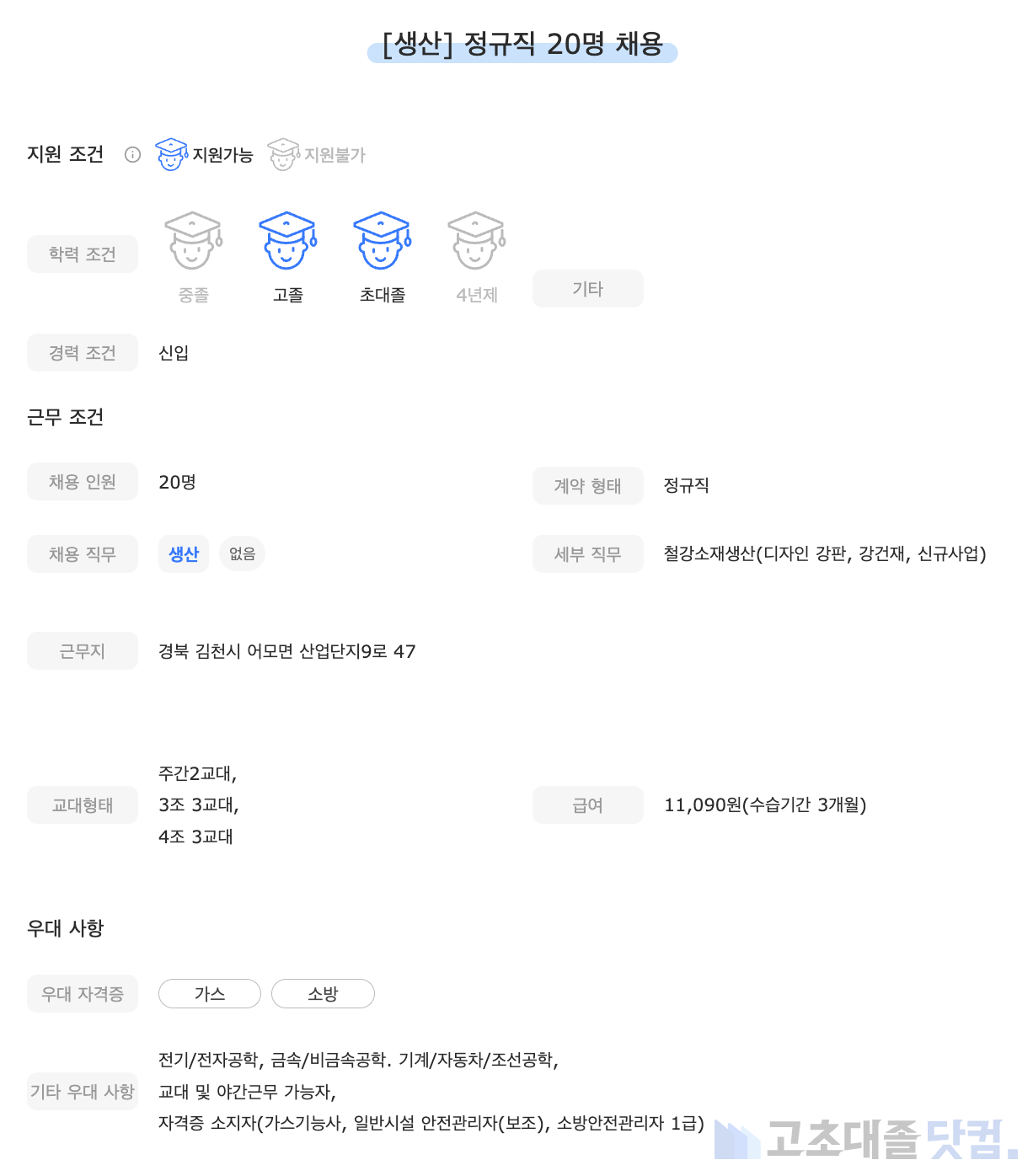This screenshot has height=1176, width=1033.
Task: Toggle the 생산 job category tag
Action: [184, 553]
